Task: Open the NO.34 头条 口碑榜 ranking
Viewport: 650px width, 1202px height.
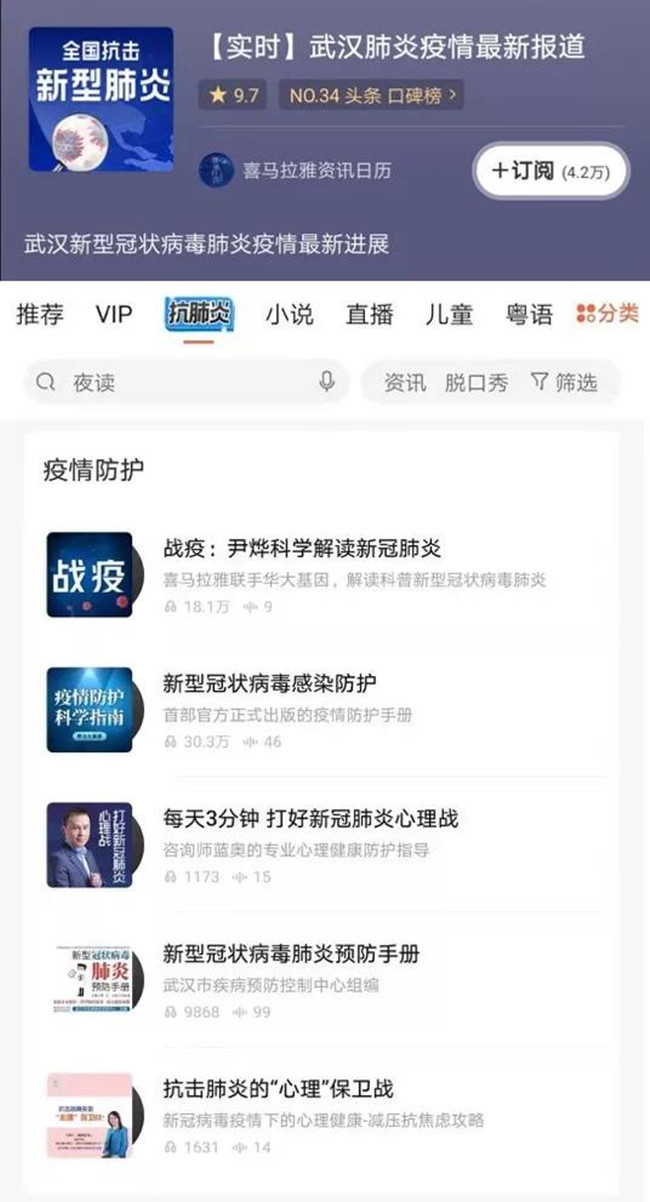Action: click(371, 96)
